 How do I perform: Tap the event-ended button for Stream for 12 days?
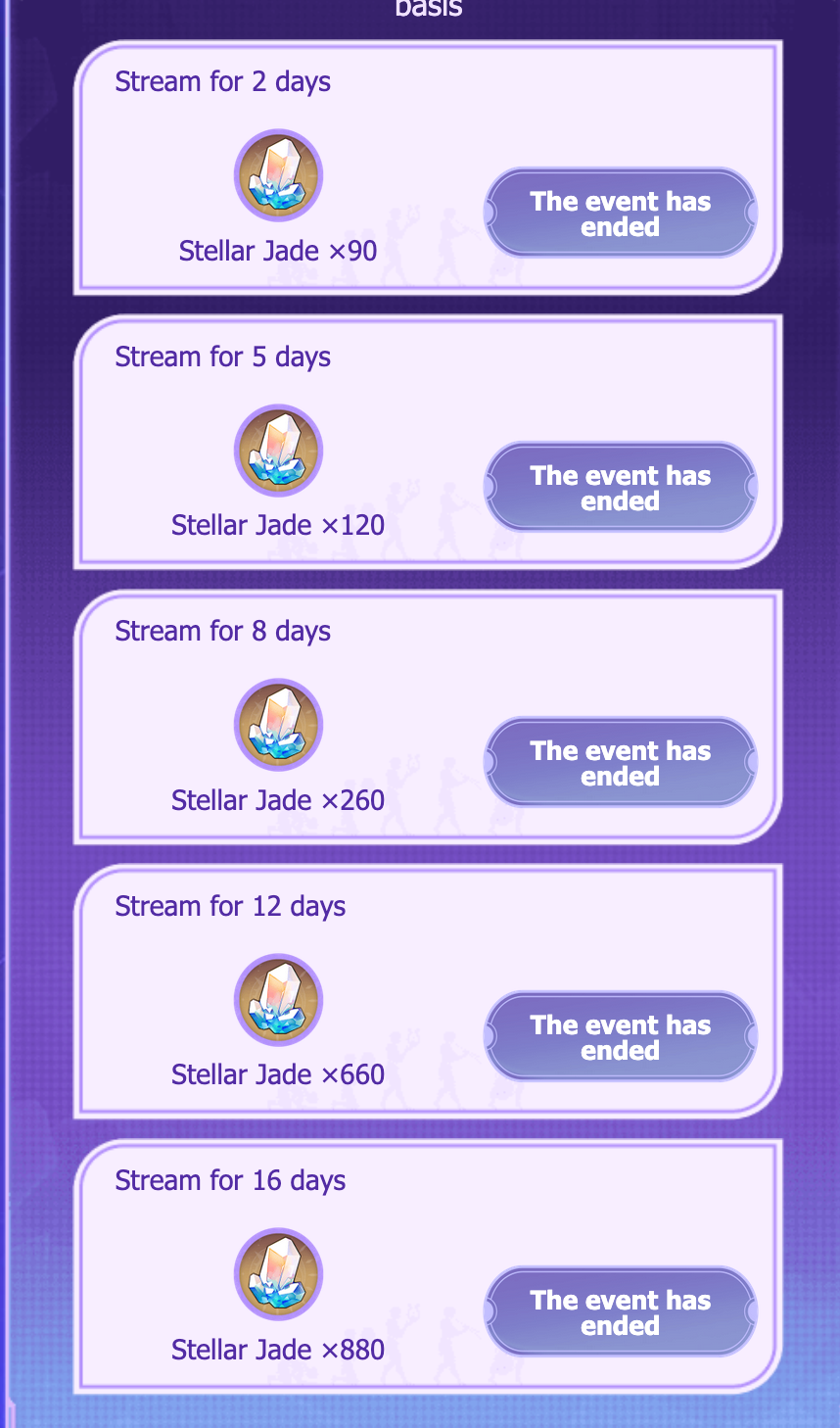click(x=621, y=1036)
